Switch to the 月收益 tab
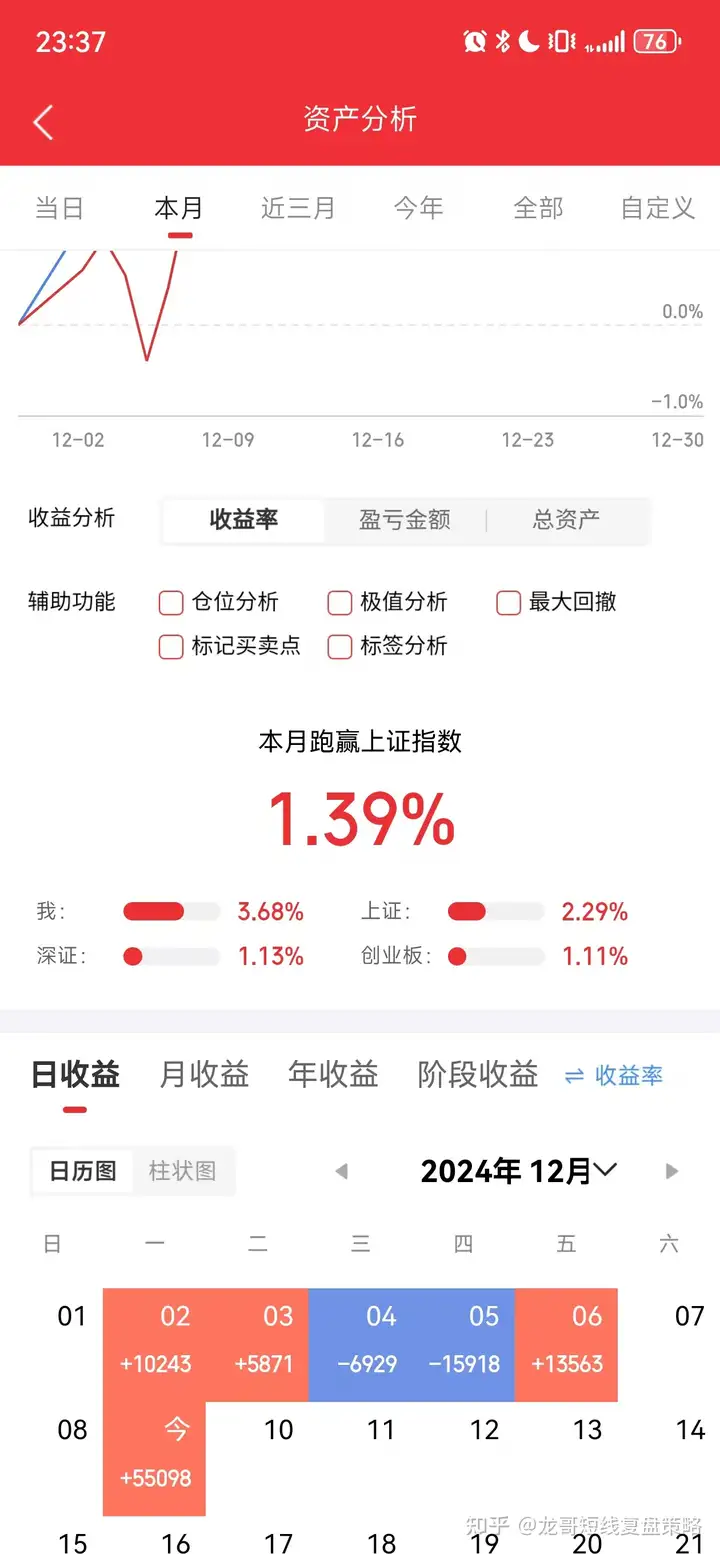 pos(204,1075)
